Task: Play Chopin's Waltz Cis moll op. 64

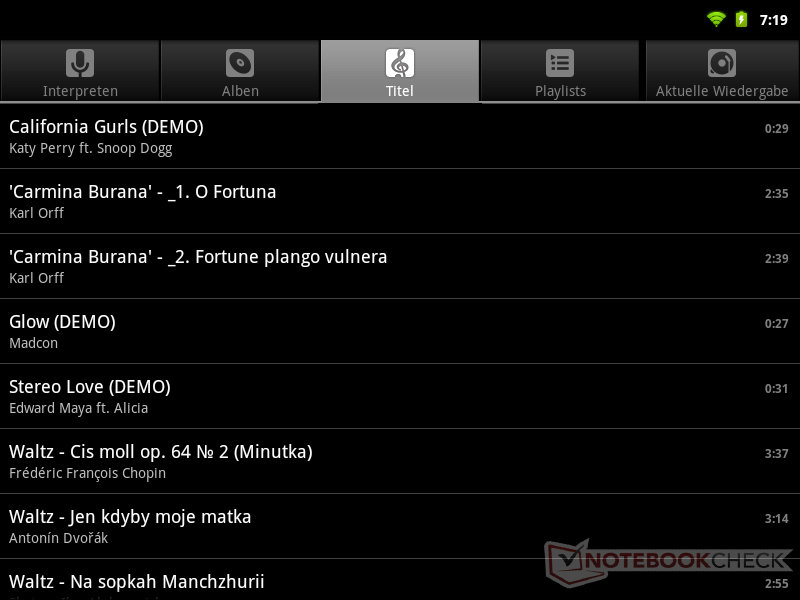Action: [400, 461]
